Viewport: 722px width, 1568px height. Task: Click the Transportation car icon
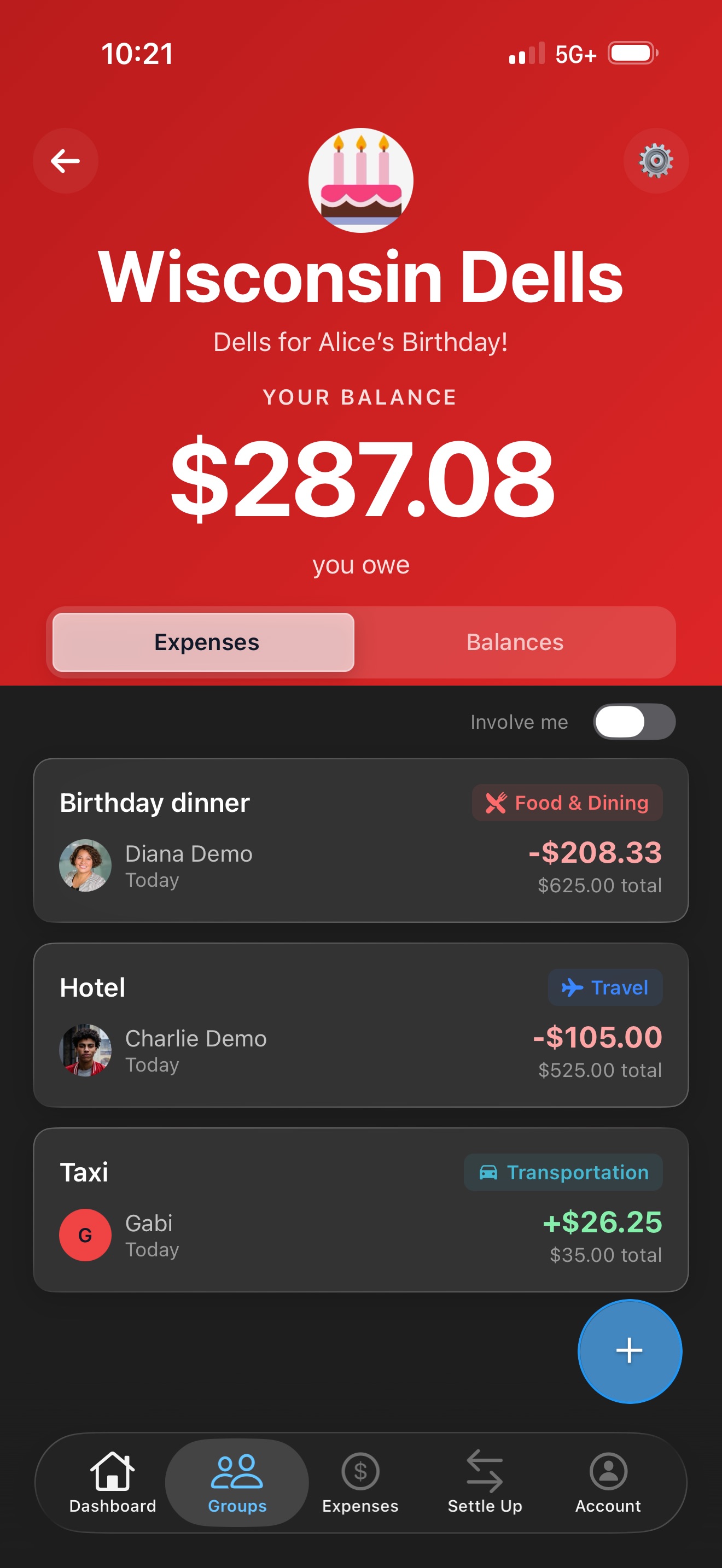pyautogui.click(x=488, y=1172)
